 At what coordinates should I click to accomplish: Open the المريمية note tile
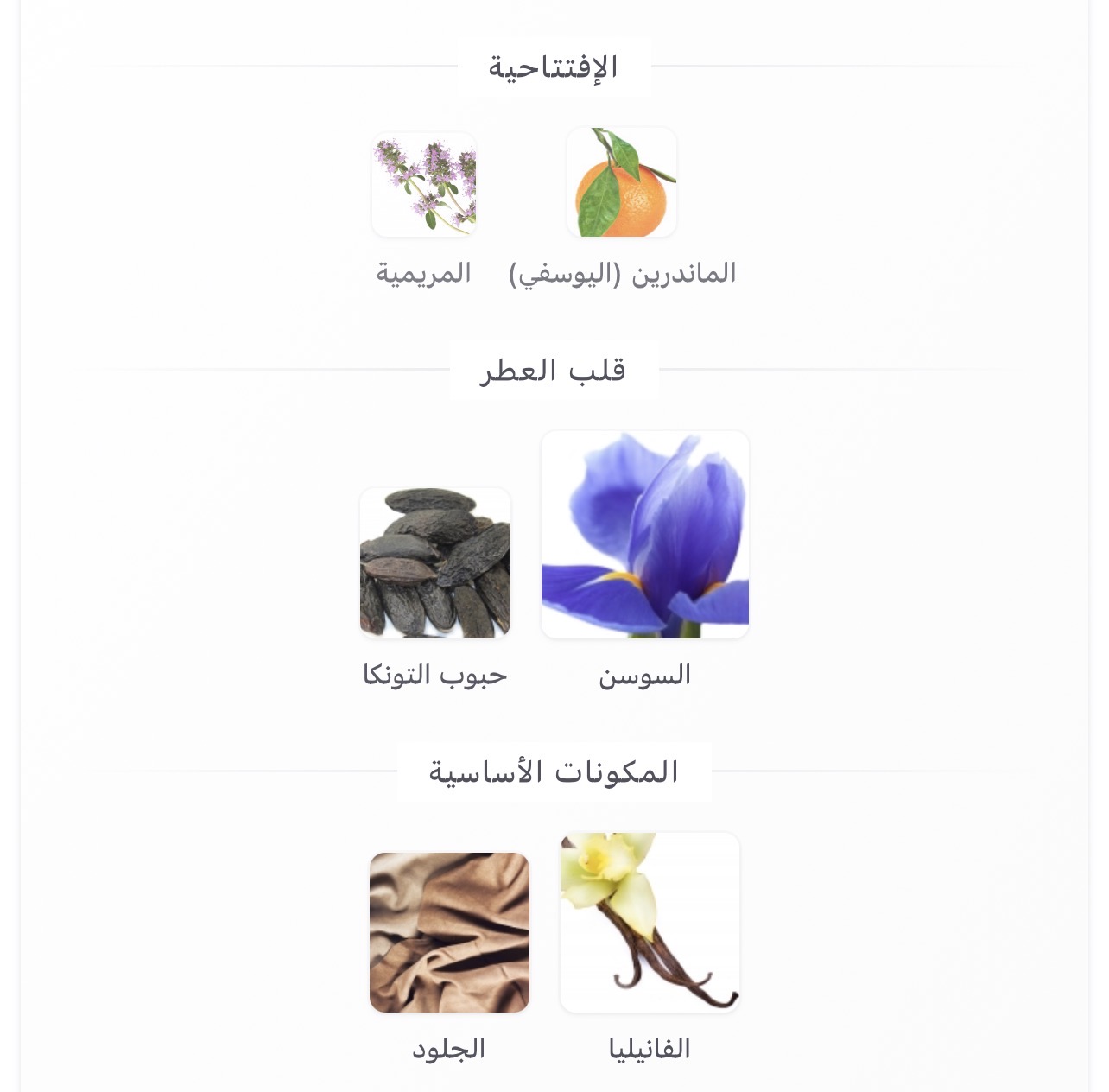pos(424,185)
